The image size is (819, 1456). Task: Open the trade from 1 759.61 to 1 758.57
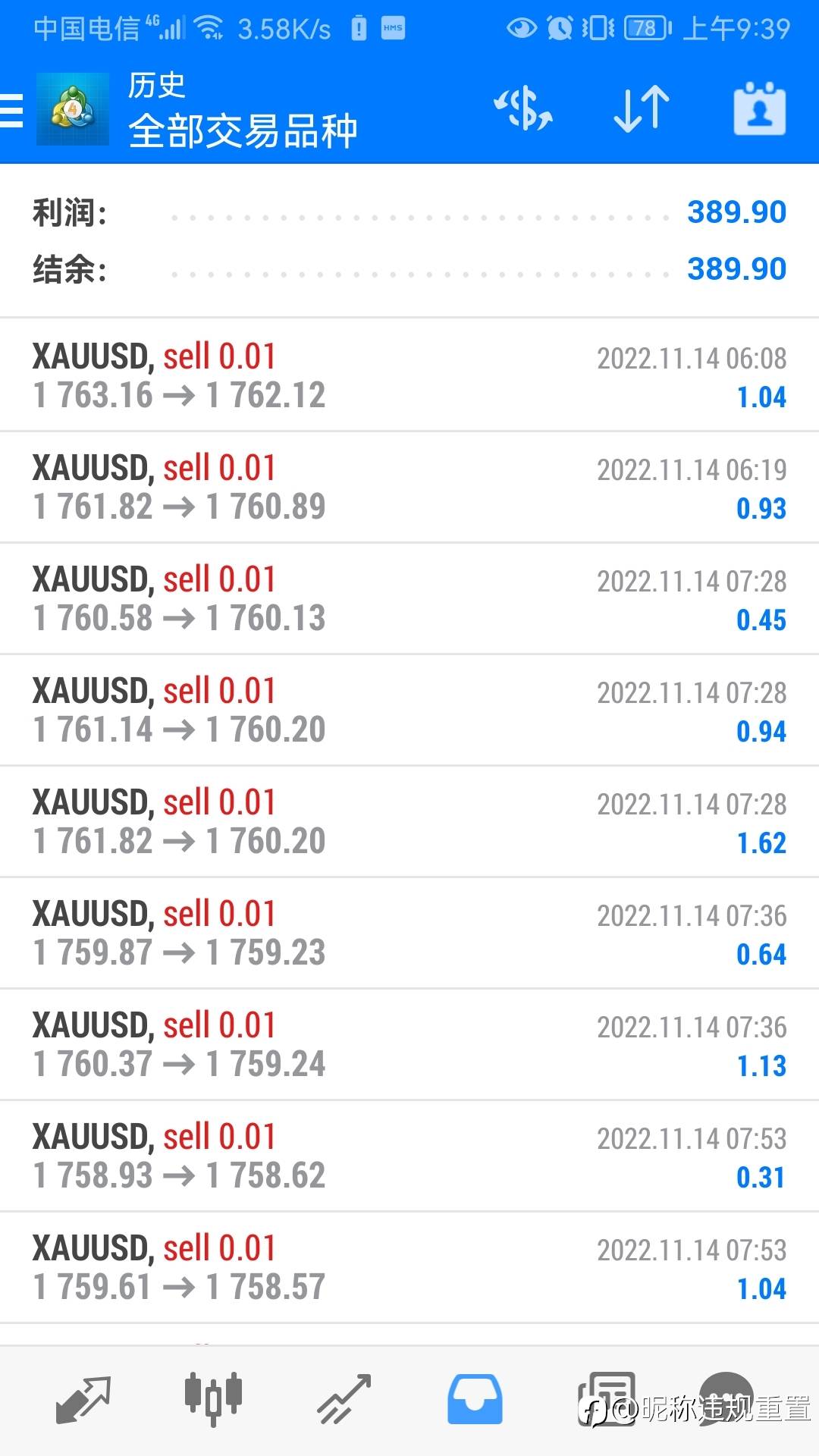(409, 1267)
